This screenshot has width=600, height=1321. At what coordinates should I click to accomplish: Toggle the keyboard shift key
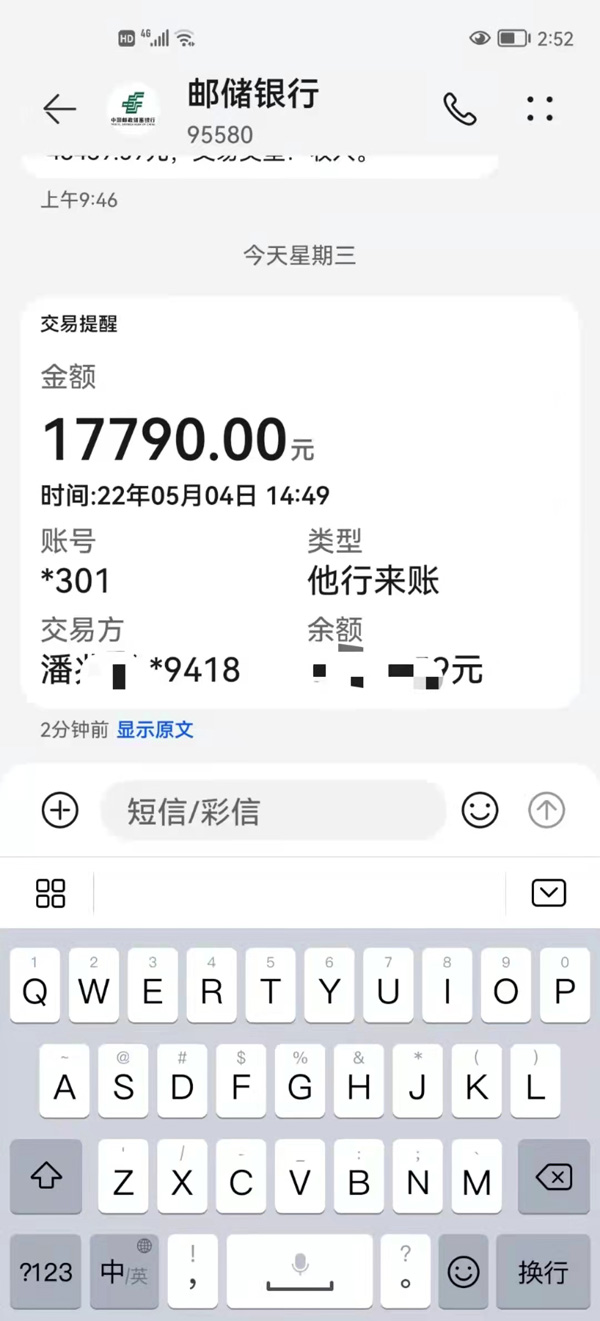(x=46, y=1177)
